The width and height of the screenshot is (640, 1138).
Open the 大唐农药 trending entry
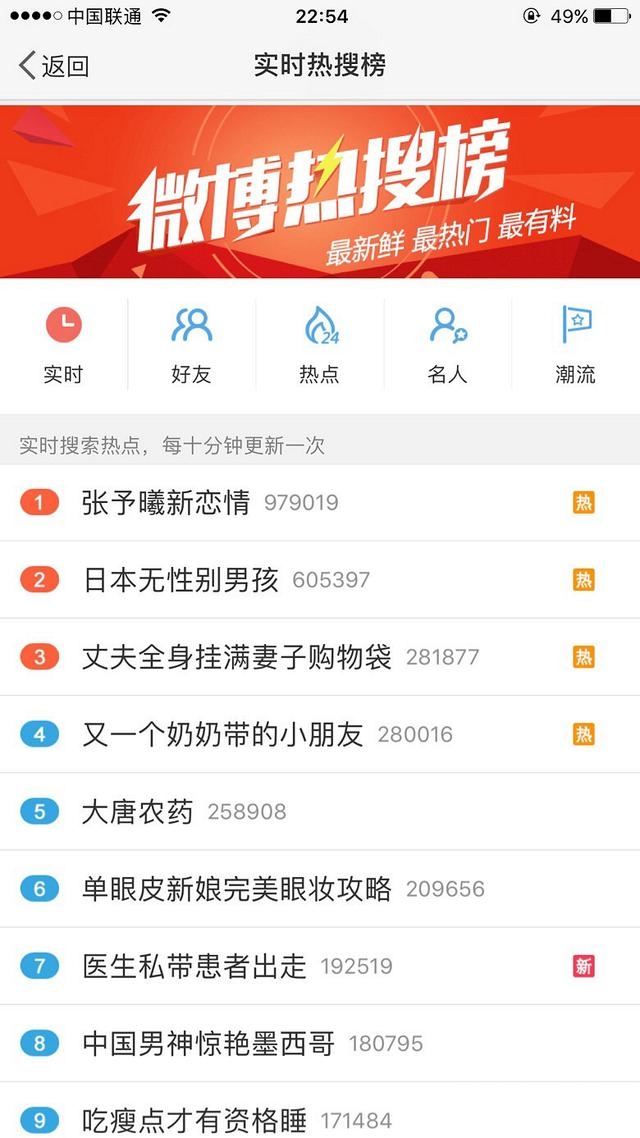pyautogui.click(x=138, y=811)
